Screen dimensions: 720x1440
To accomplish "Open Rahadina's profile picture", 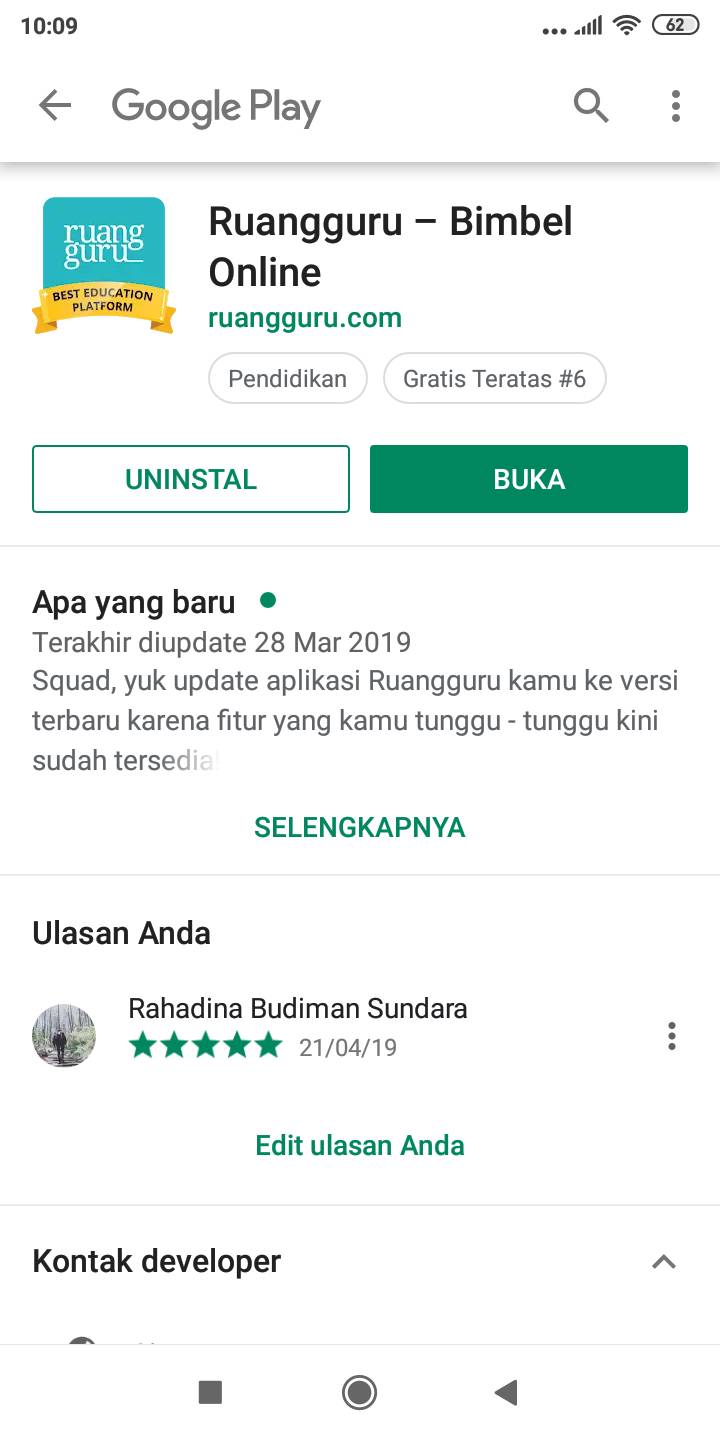I will point(64,1036).
